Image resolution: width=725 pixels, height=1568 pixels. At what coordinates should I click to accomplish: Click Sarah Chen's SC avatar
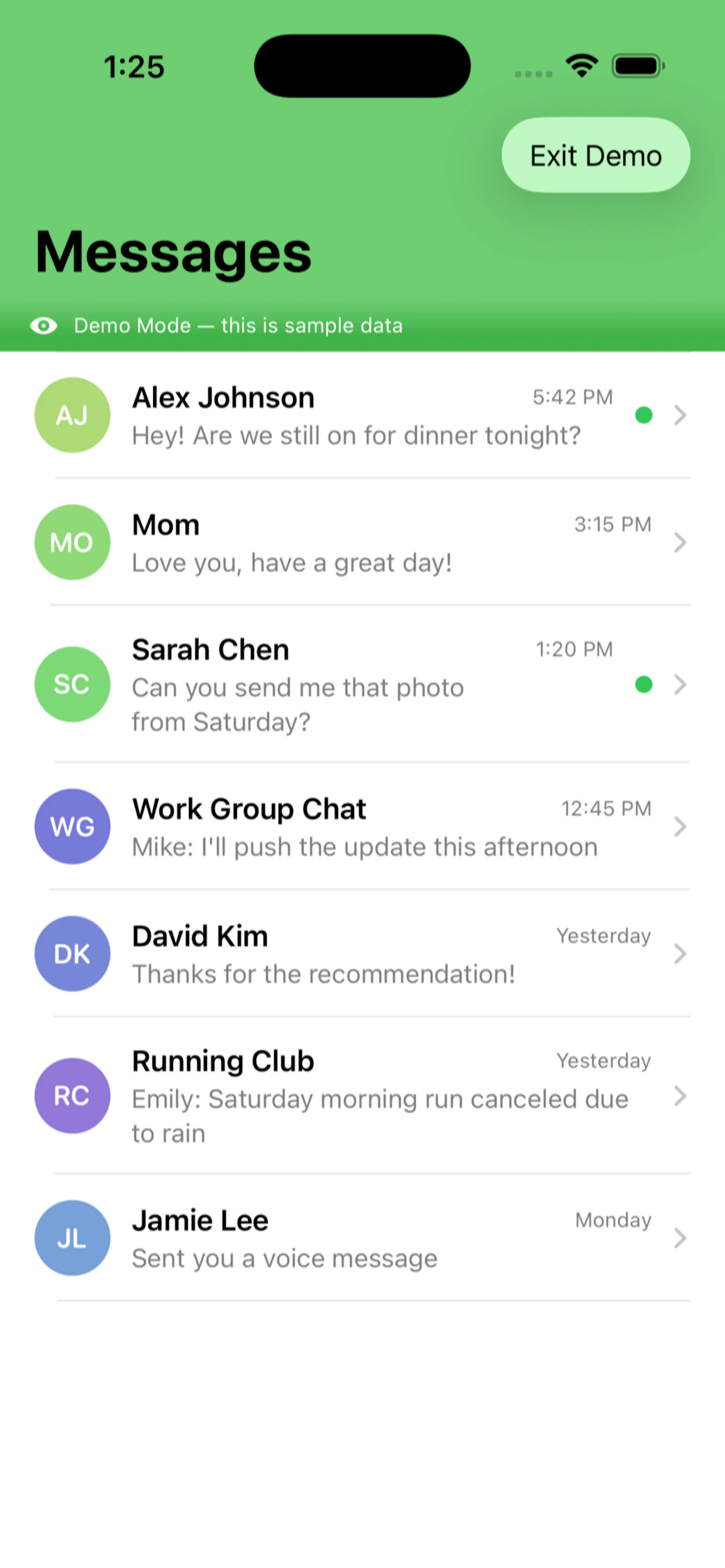pos(72,684)
